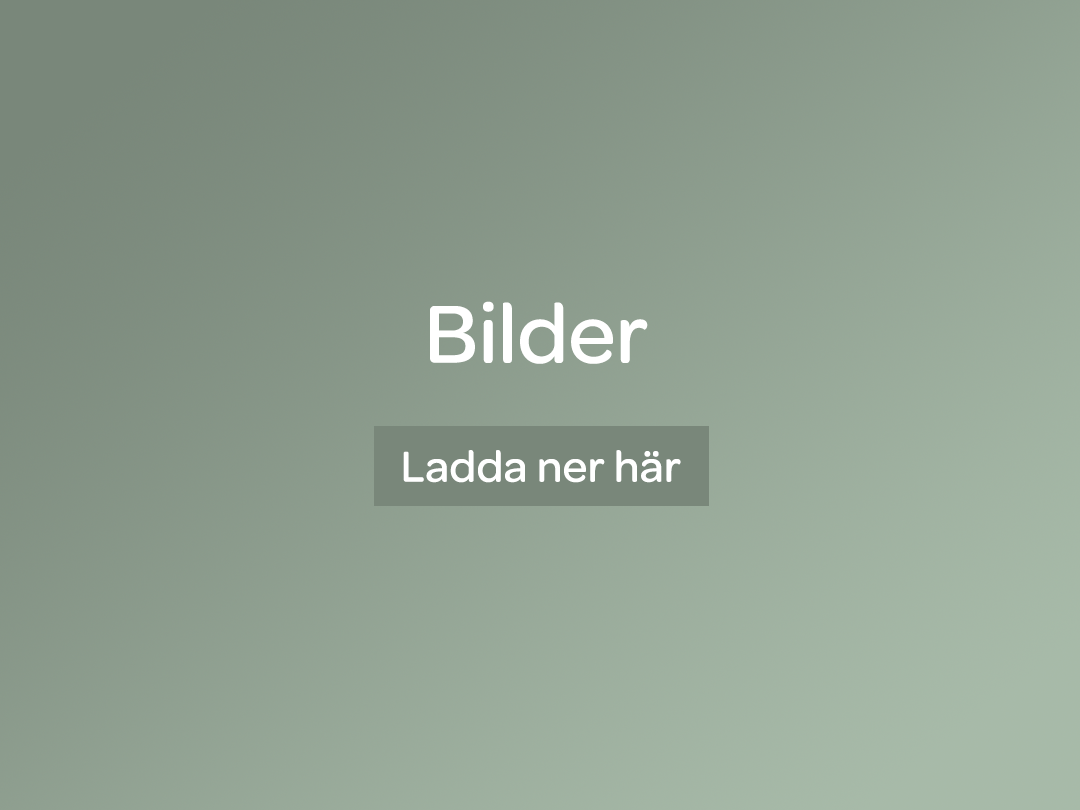Viewport: 1080px width, 810px height.
Task: Tap the Ladda ner här button
Action: click(541, 466)
